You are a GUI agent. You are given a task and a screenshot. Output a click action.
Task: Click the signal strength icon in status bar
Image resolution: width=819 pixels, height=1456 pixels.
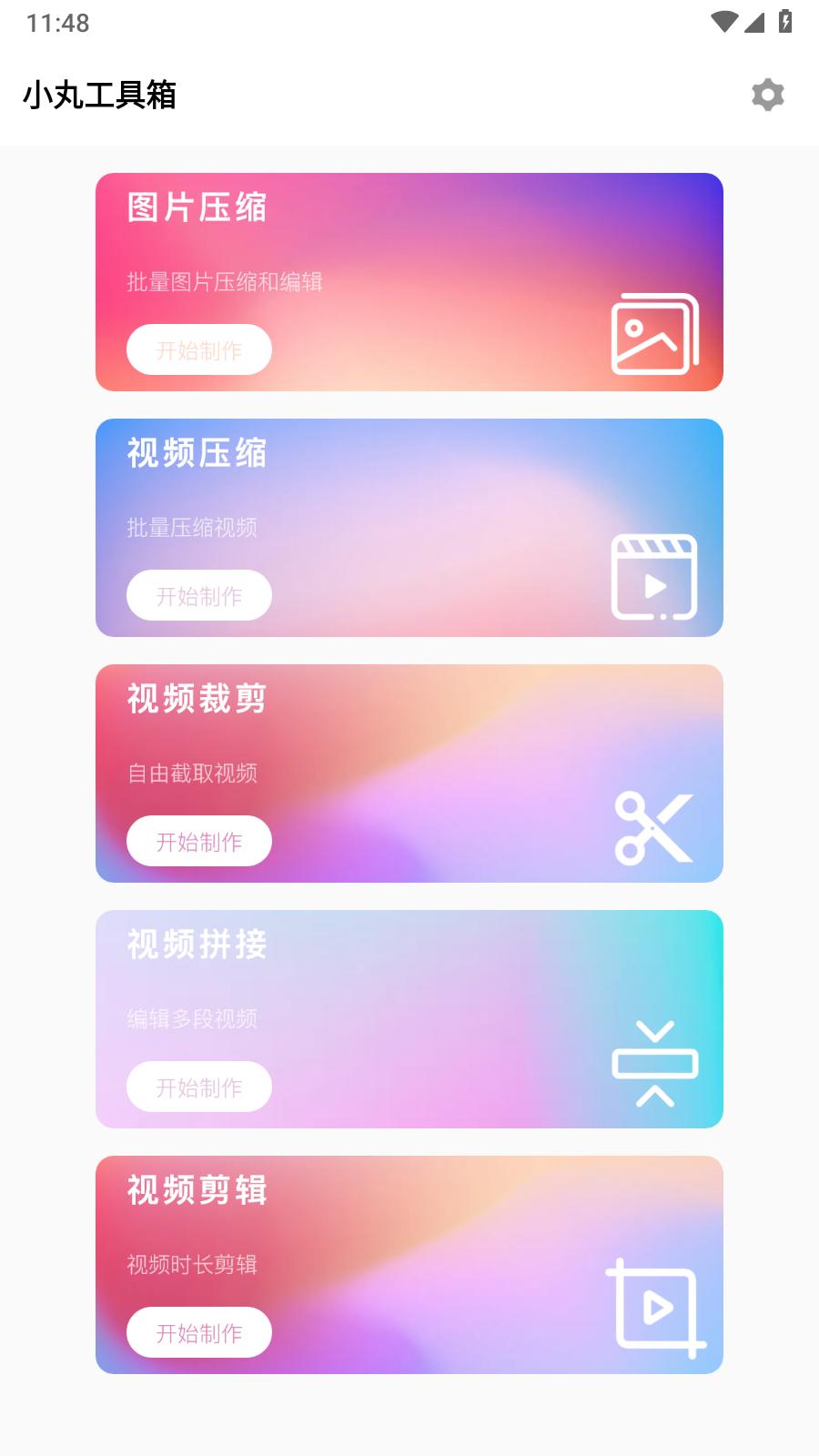[x=755, y=24]
